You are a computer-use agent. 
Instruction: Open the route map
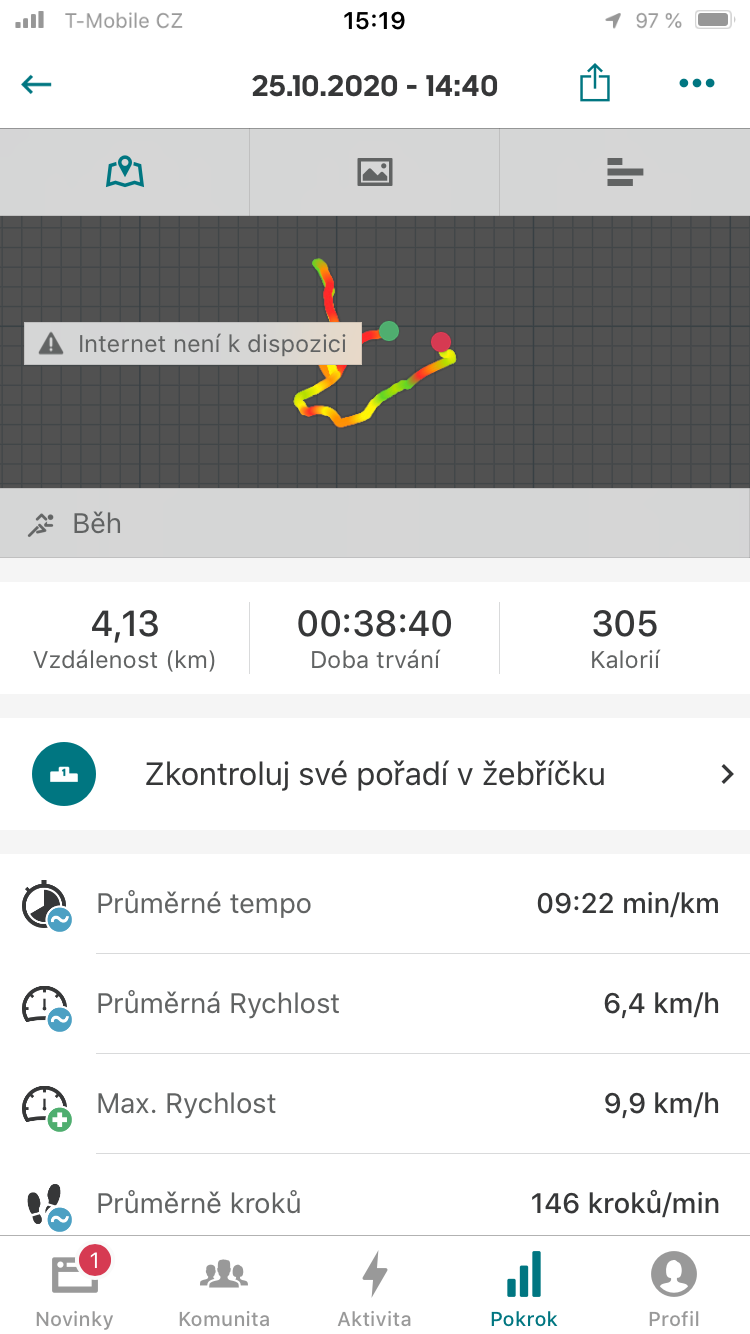pos(375,352)
